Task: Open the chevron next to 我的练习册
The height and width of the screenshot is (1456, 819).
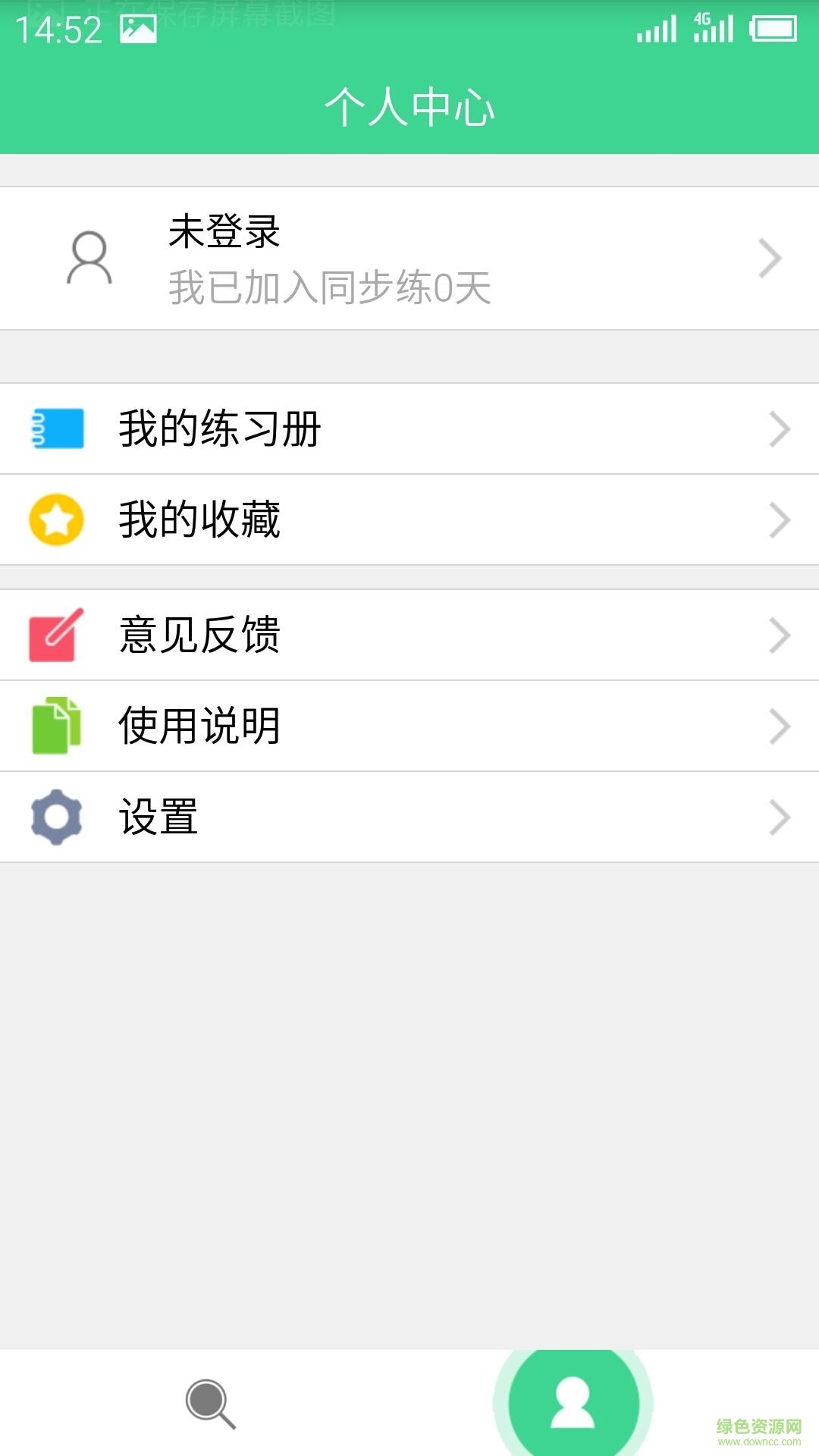Action: tap(778, 428)
